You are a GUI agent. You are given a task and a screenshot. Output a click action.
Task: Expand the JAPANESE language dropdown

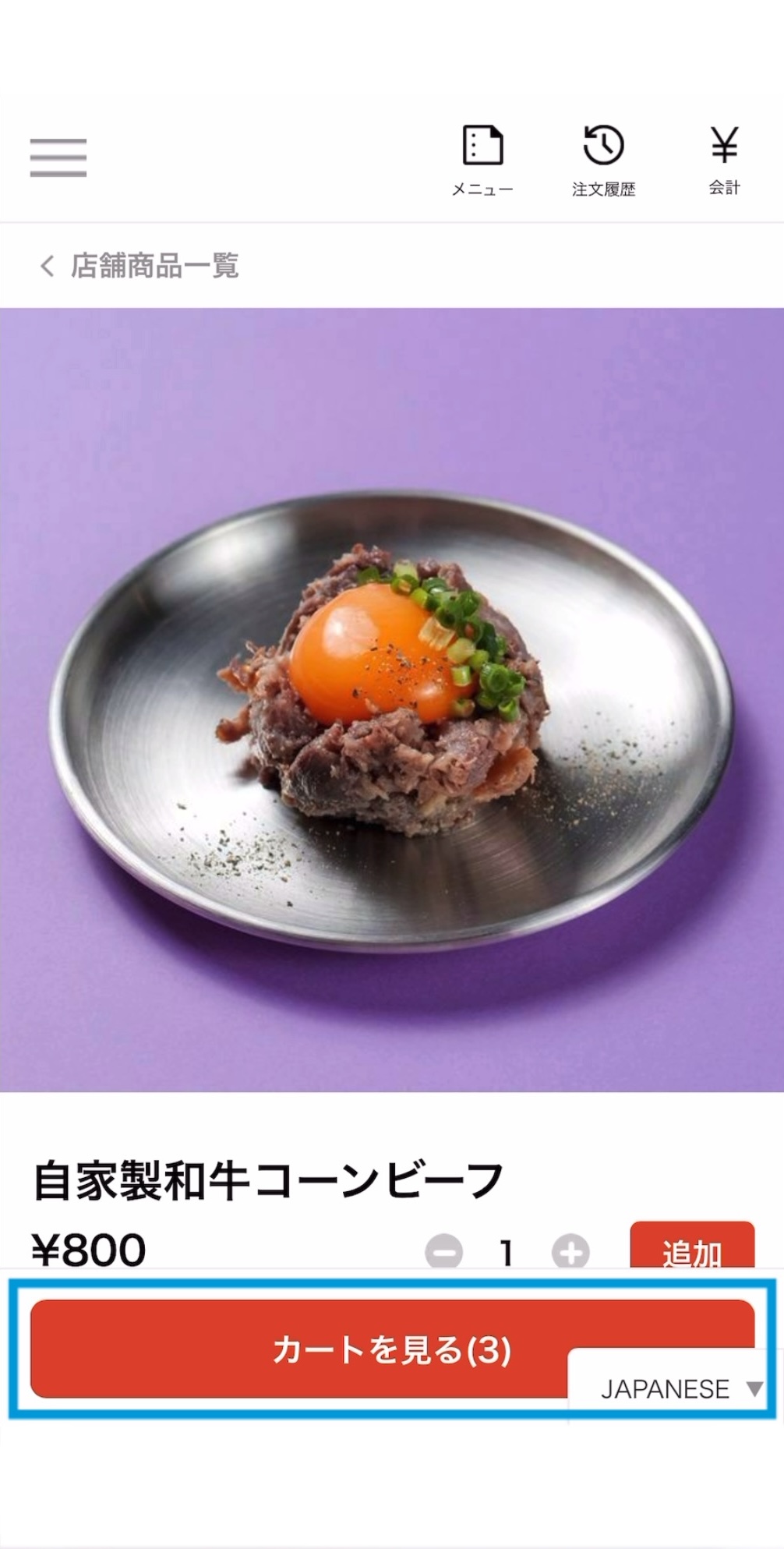[676, 1388]
